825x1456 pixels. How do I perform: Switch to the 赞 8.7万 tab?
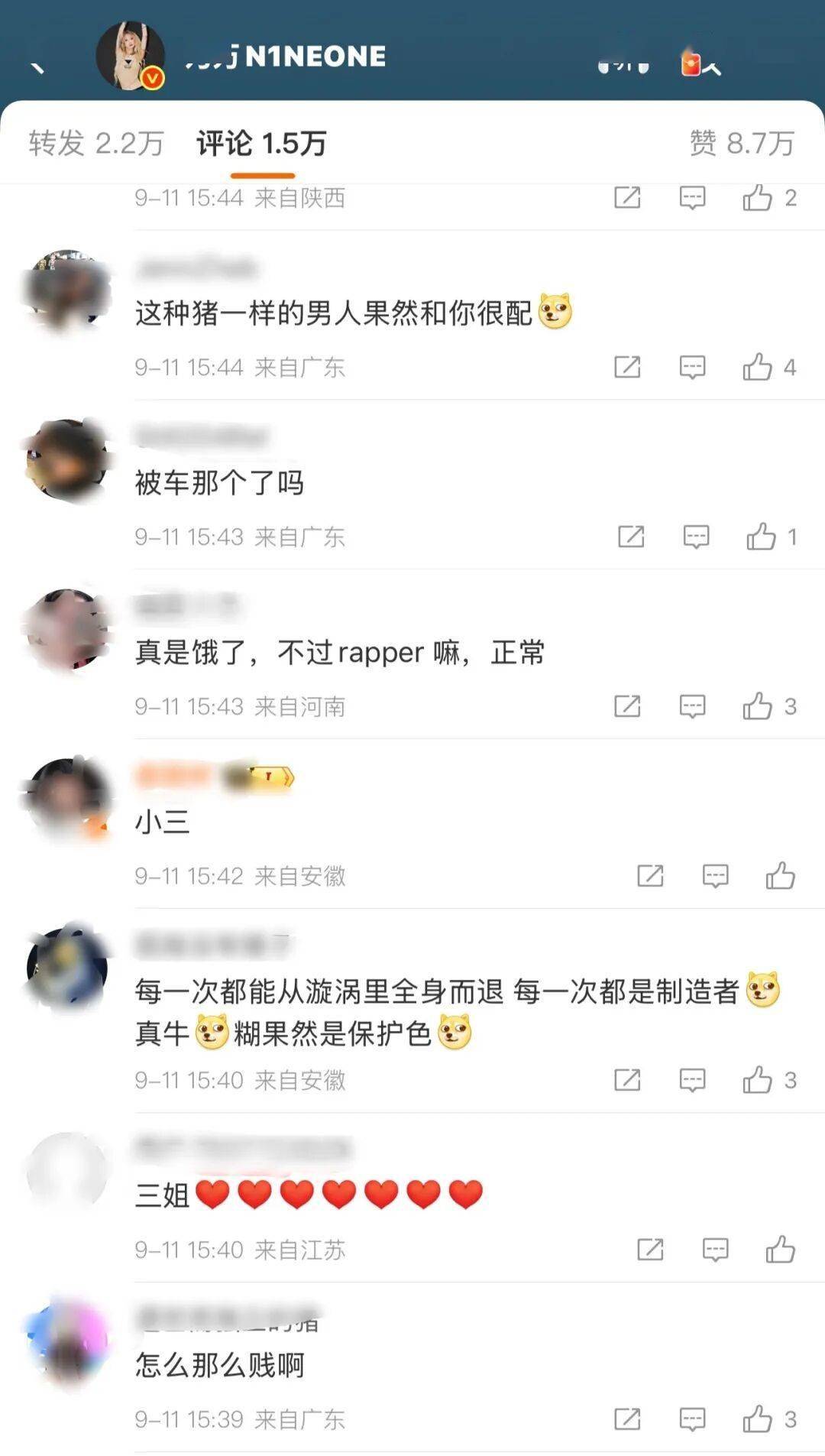click(742, 143)
